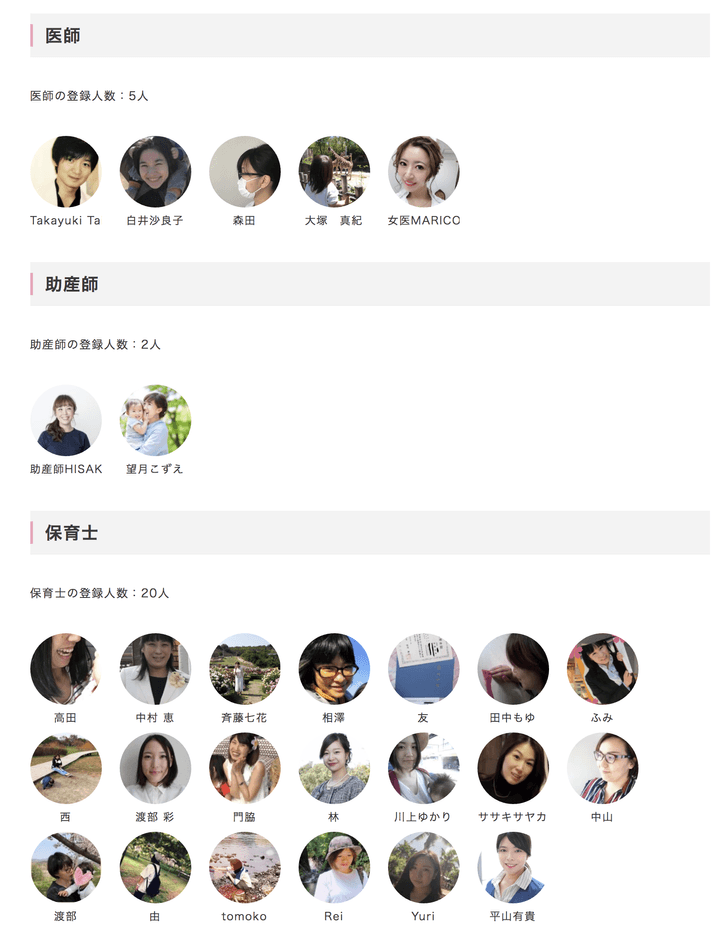This screenshot has width=726, height=940.
Task: Open doctor 森田's profile
Action: (244, 172)
